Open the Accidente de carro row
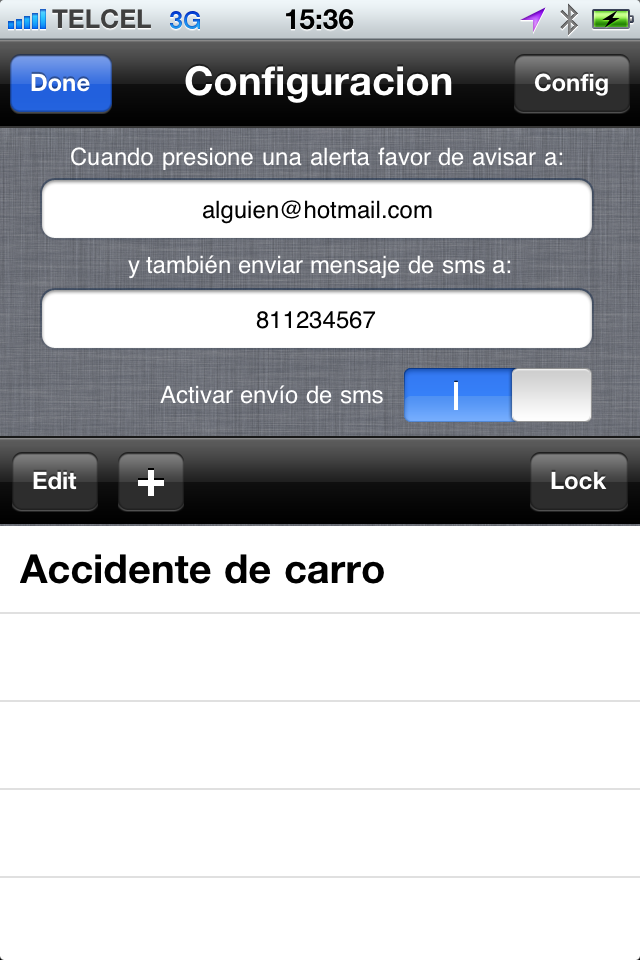This screenshot has height=960, width=640. [x=320, y=569]
